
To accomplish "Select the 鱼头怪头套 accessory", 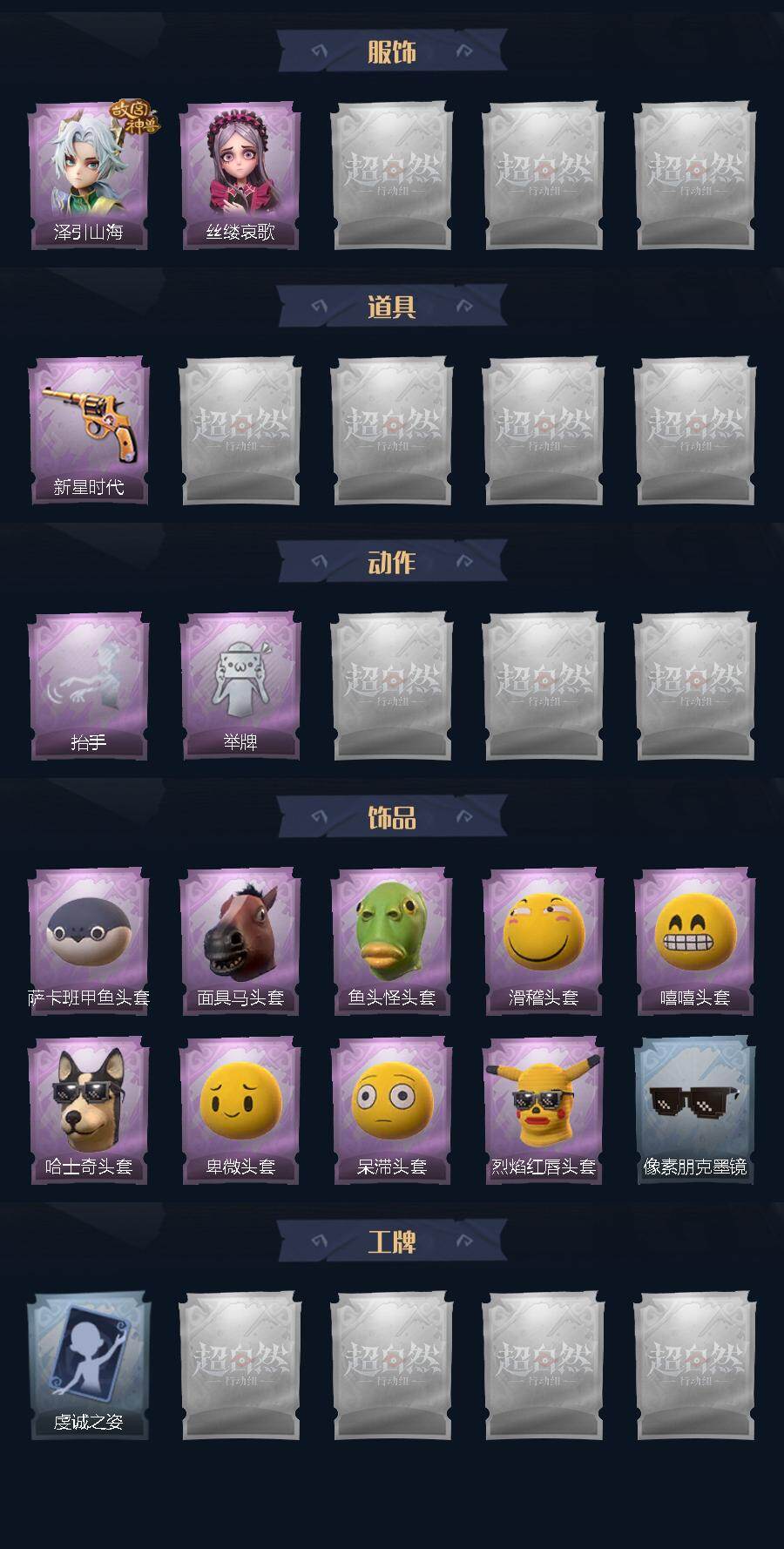I will (391, 941).
